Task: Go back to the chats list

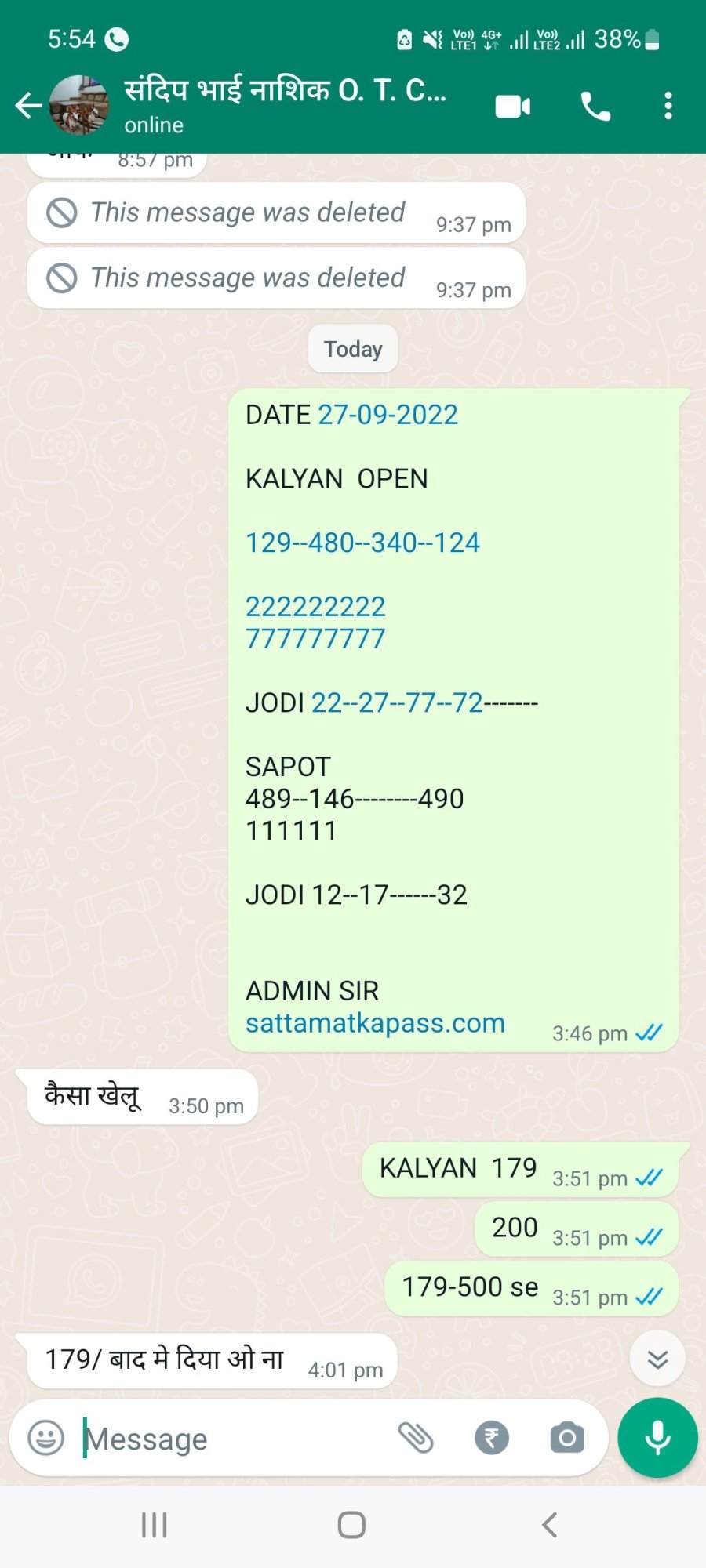Action: click(28, 105)
